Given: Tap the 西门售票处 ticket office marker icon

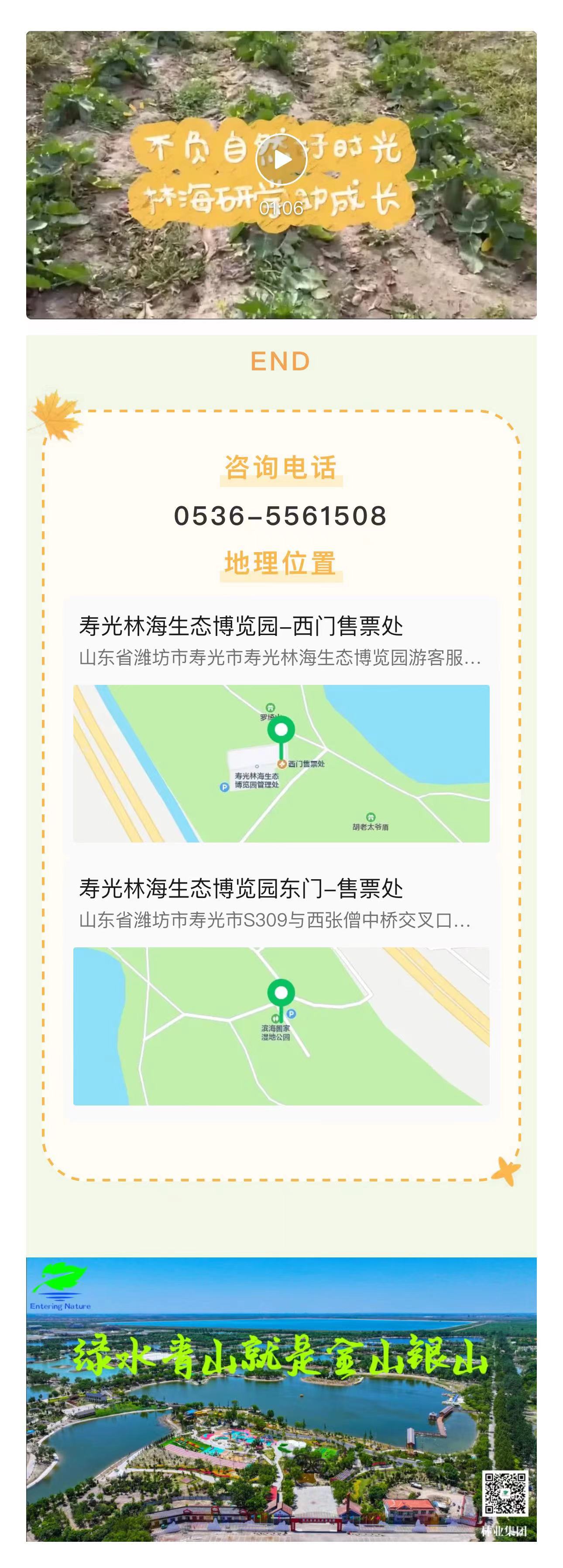Looking at the screenshot, I should (x=281, y=764).
